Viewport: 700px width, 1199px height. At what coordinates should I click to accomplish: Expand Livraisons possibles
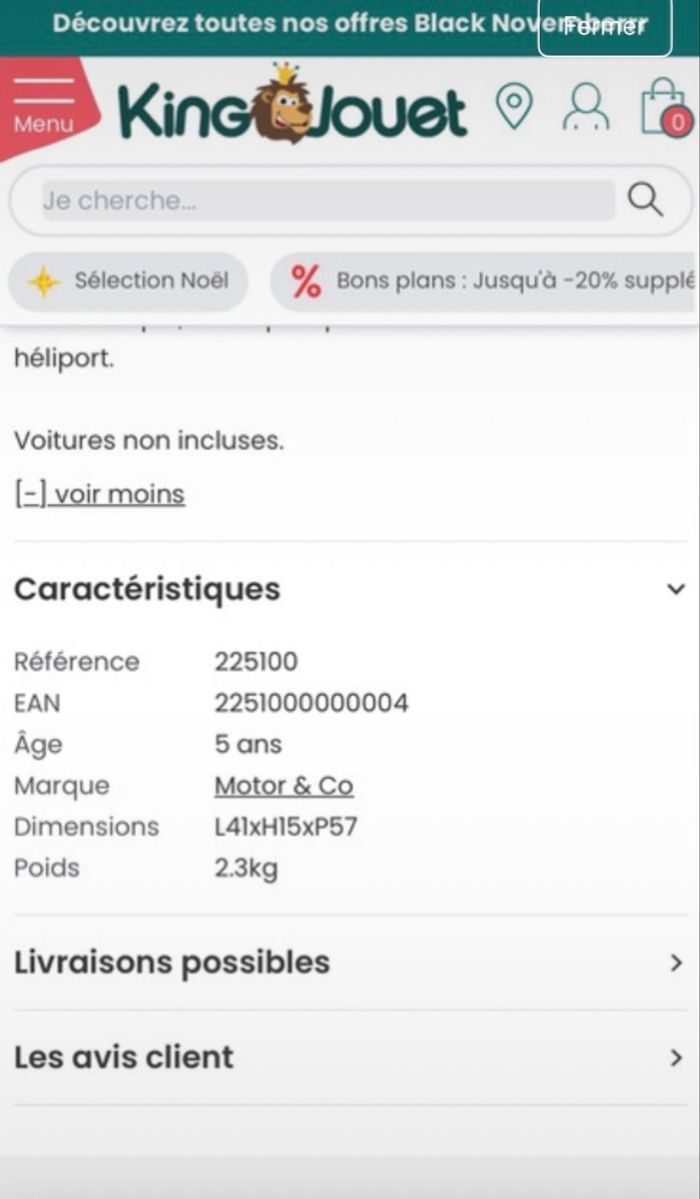click(x=350, y=963)
